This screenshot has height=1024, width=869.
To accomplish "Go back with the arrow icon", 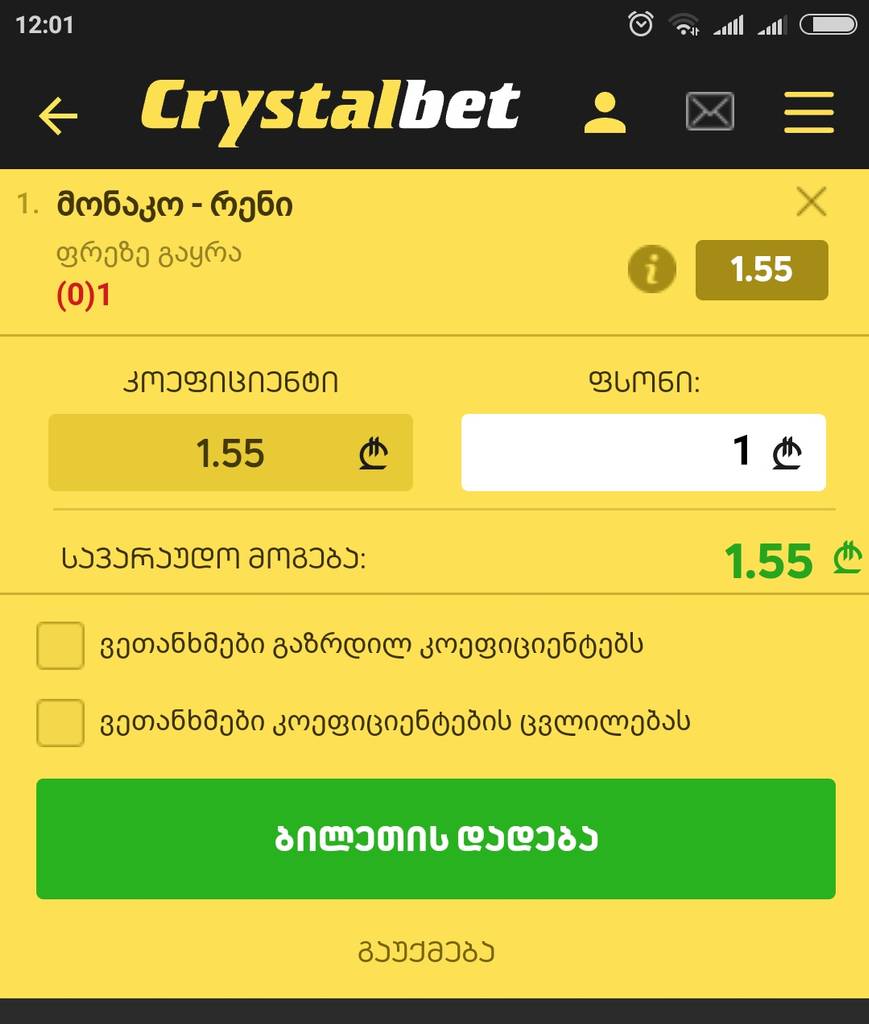I will 58,116.
